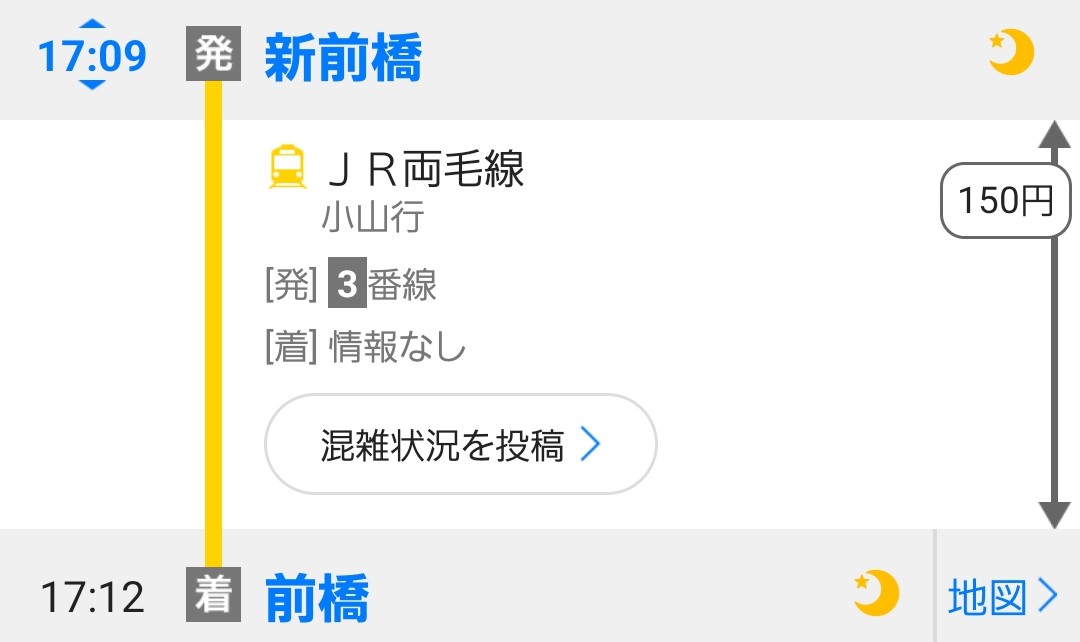This screenshot has width=1080, height=642.
Task: View weather icon for 新前橋
Action: click(1010, 53)
